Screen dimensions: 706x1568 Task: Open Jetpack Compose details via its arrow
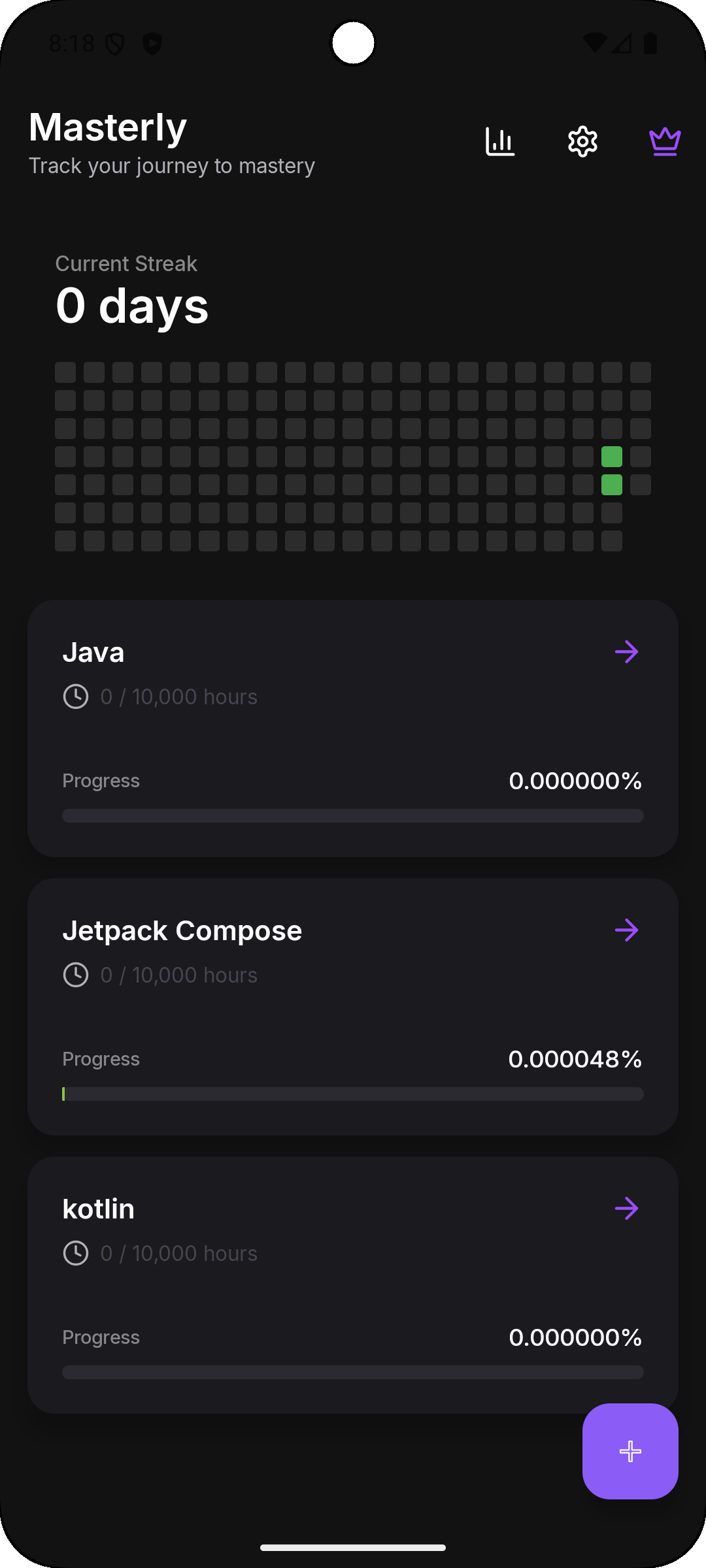[x=627, y=930]
